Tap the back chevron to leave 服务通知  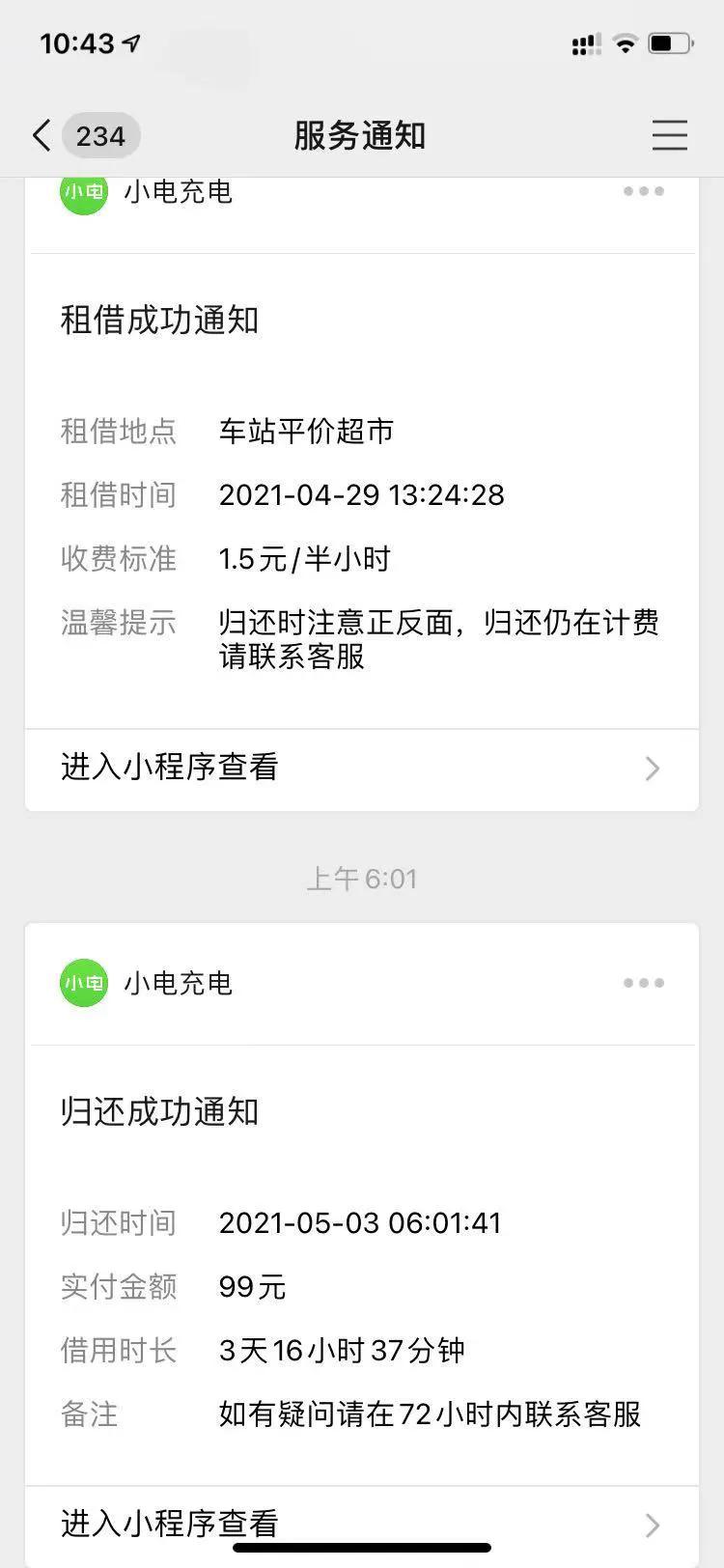[x=40, y=135]
